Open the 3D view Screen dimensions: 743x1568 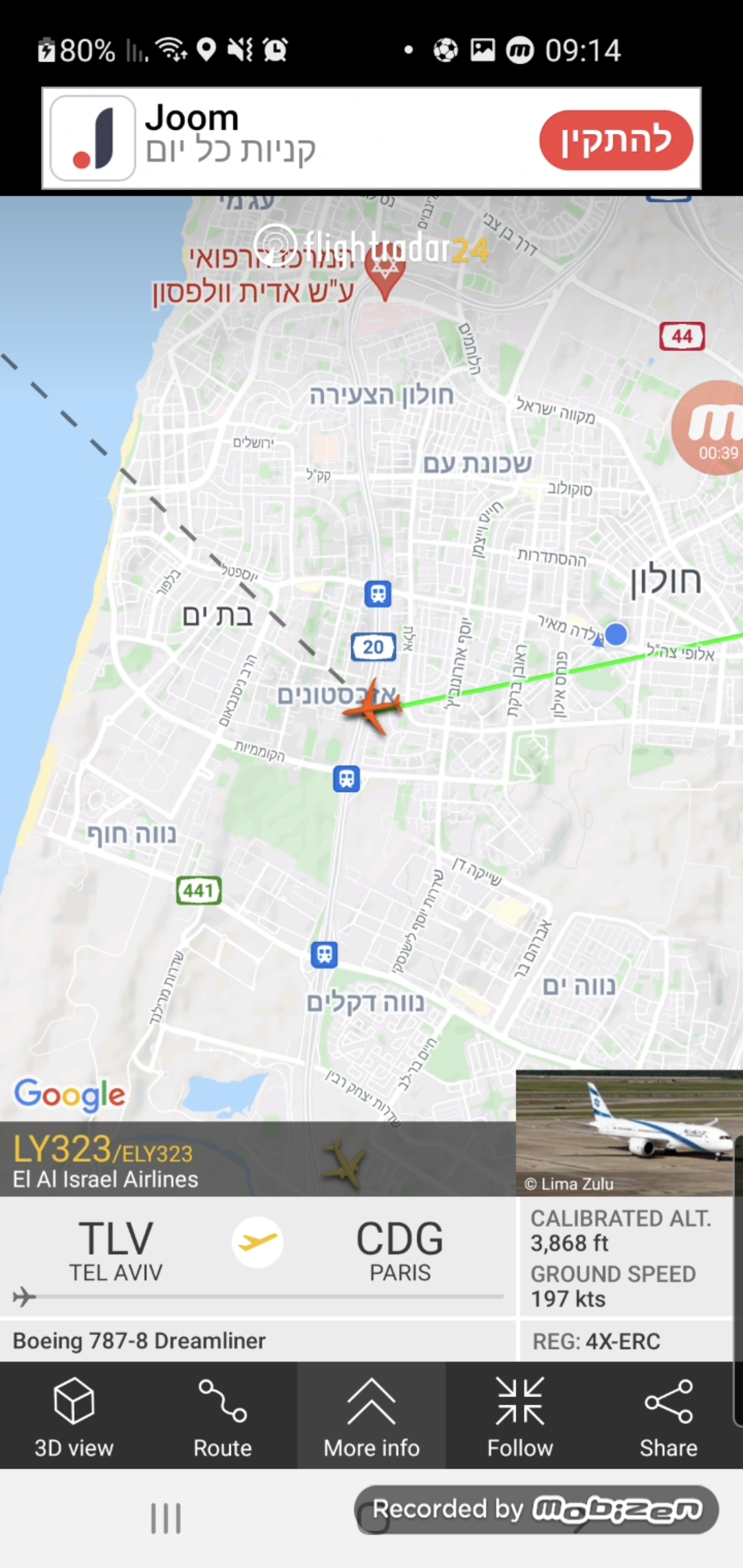point(74,1415)
